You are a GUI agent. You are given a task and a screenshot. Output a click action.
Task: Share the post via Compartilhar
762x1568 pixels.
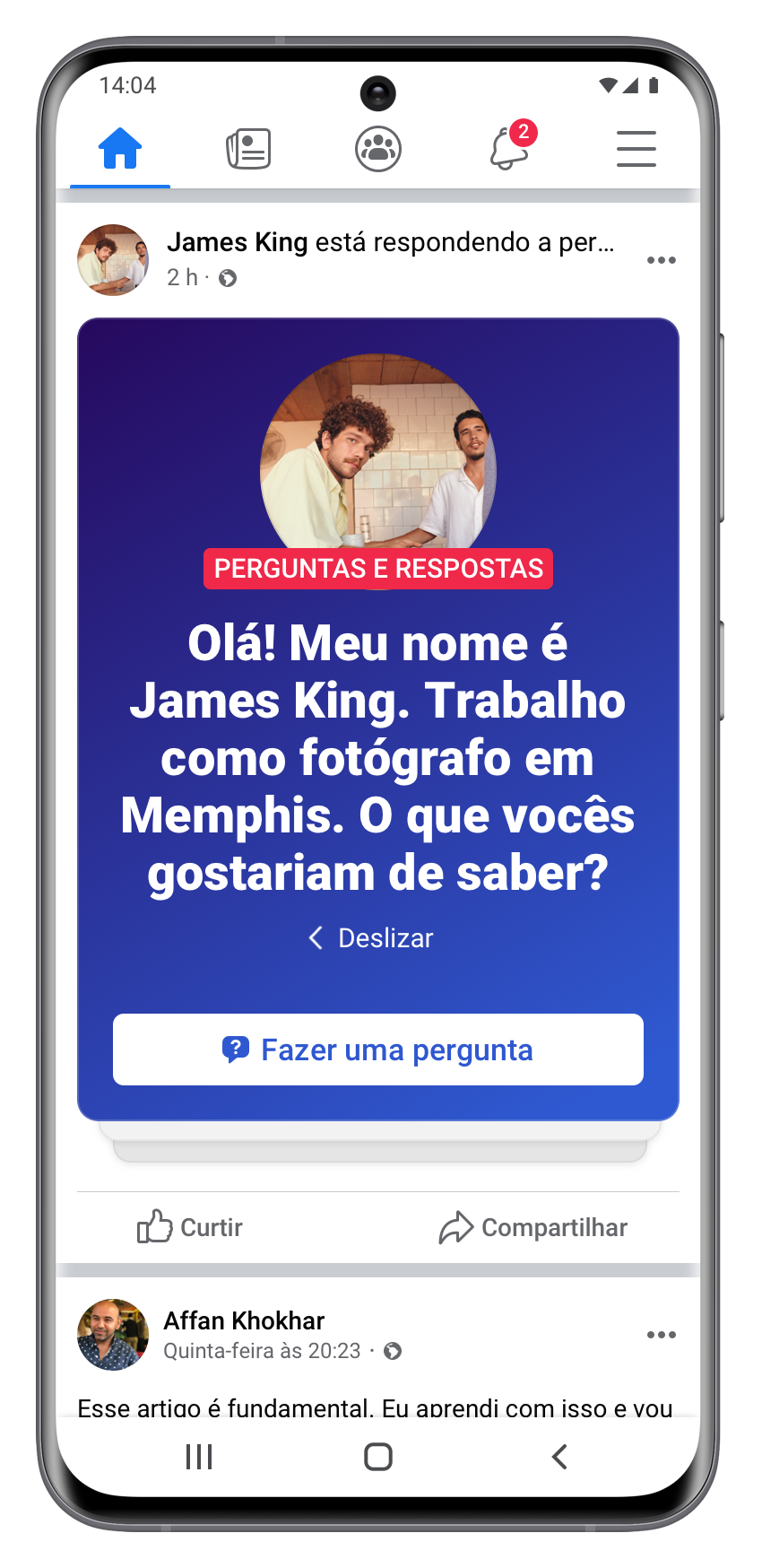pyautogui.click(x=533, y=1227)
